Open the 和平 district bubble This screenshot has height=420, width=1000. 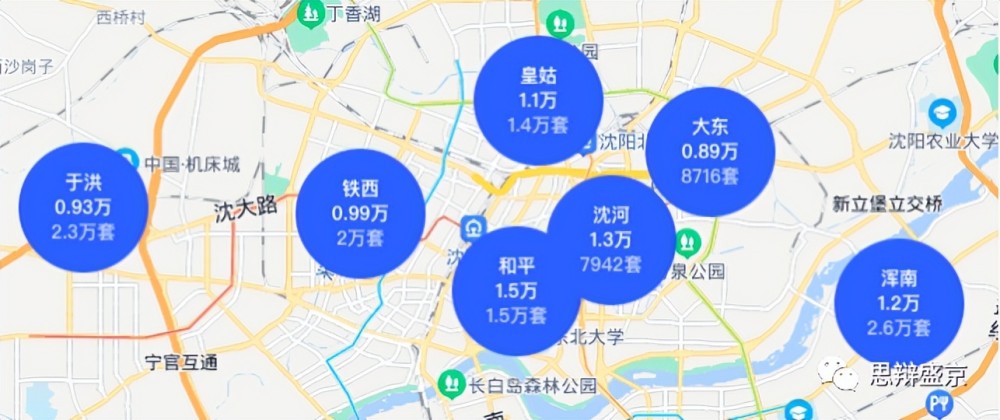[x=517, y=291]
